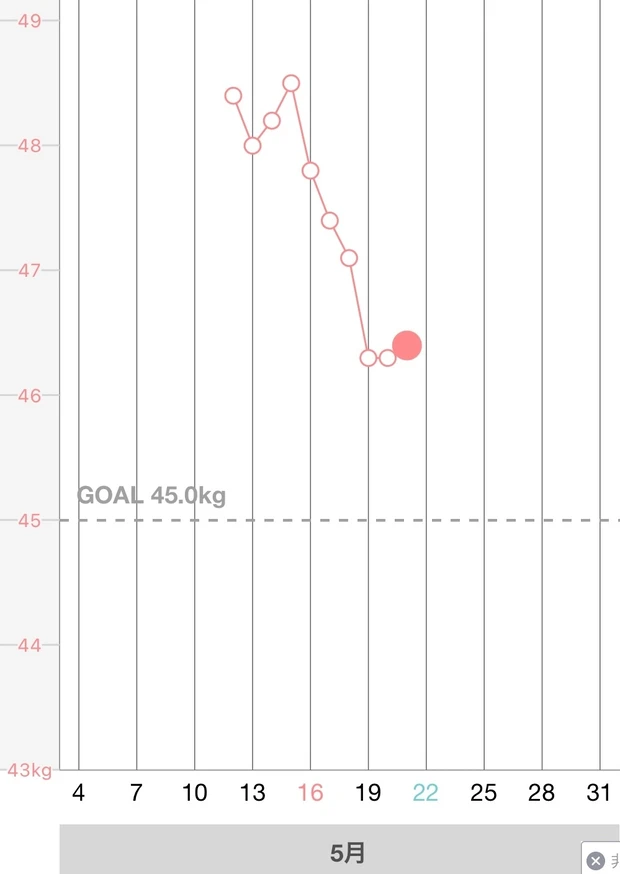Dismiss the ad with the close icon

pyautogui.click(x=596, y=860)
